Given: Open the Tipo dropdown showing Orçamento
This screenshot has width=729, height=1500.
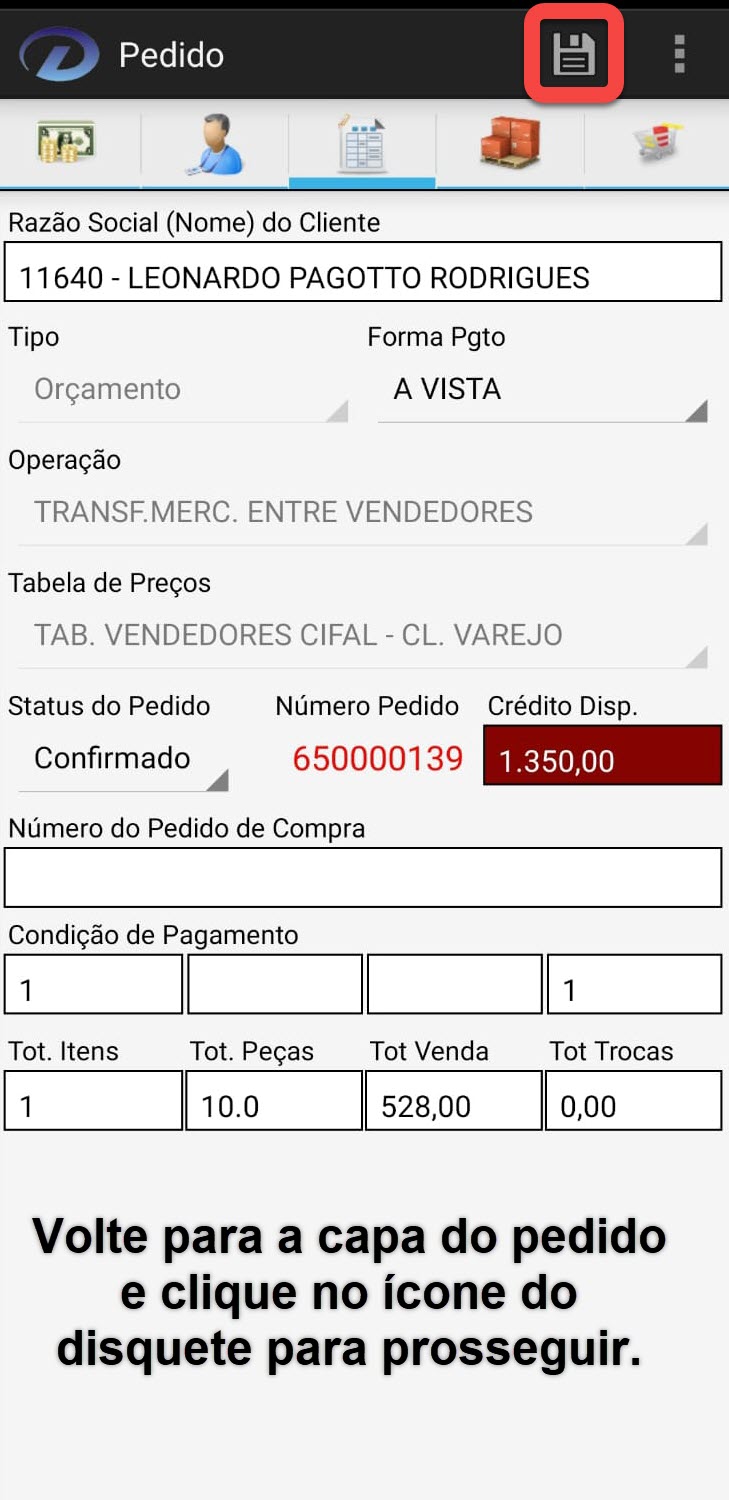Looking at the screenshot, I should click(x=183, y=390).
